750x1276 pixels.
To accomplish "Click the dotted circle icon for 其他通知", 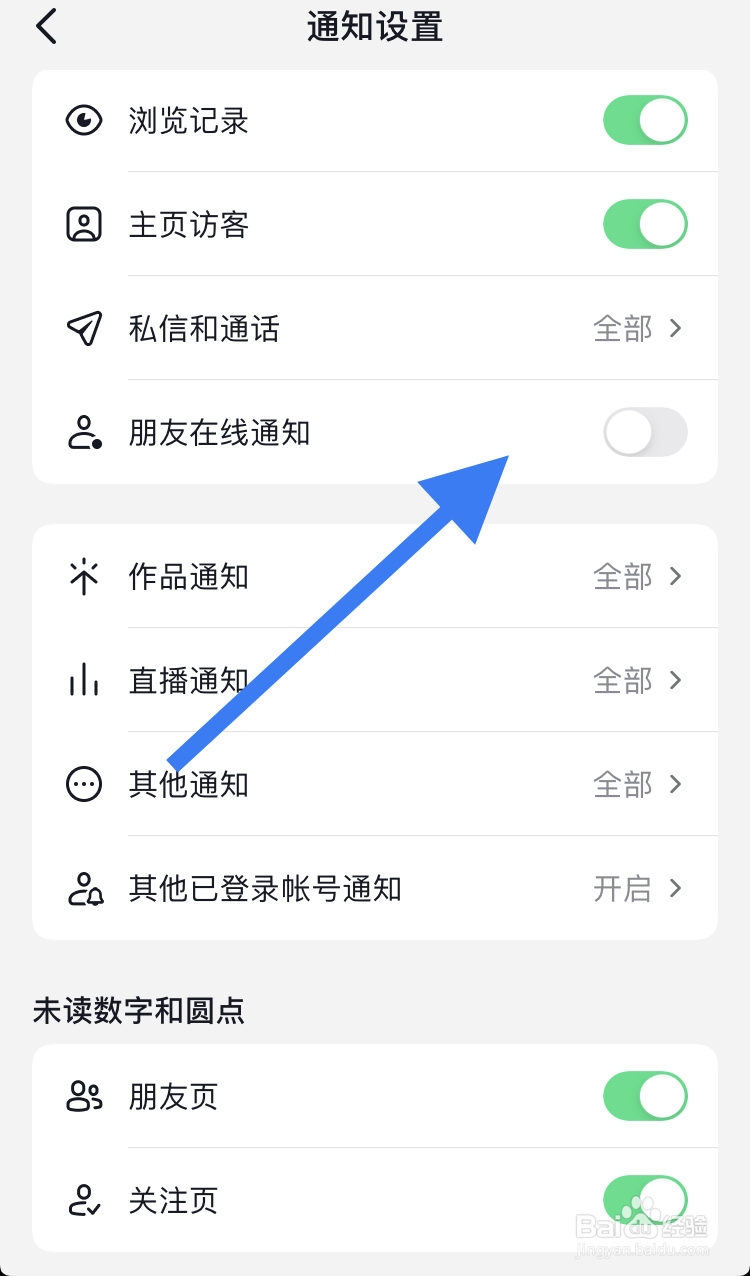I will coord(85,784).
